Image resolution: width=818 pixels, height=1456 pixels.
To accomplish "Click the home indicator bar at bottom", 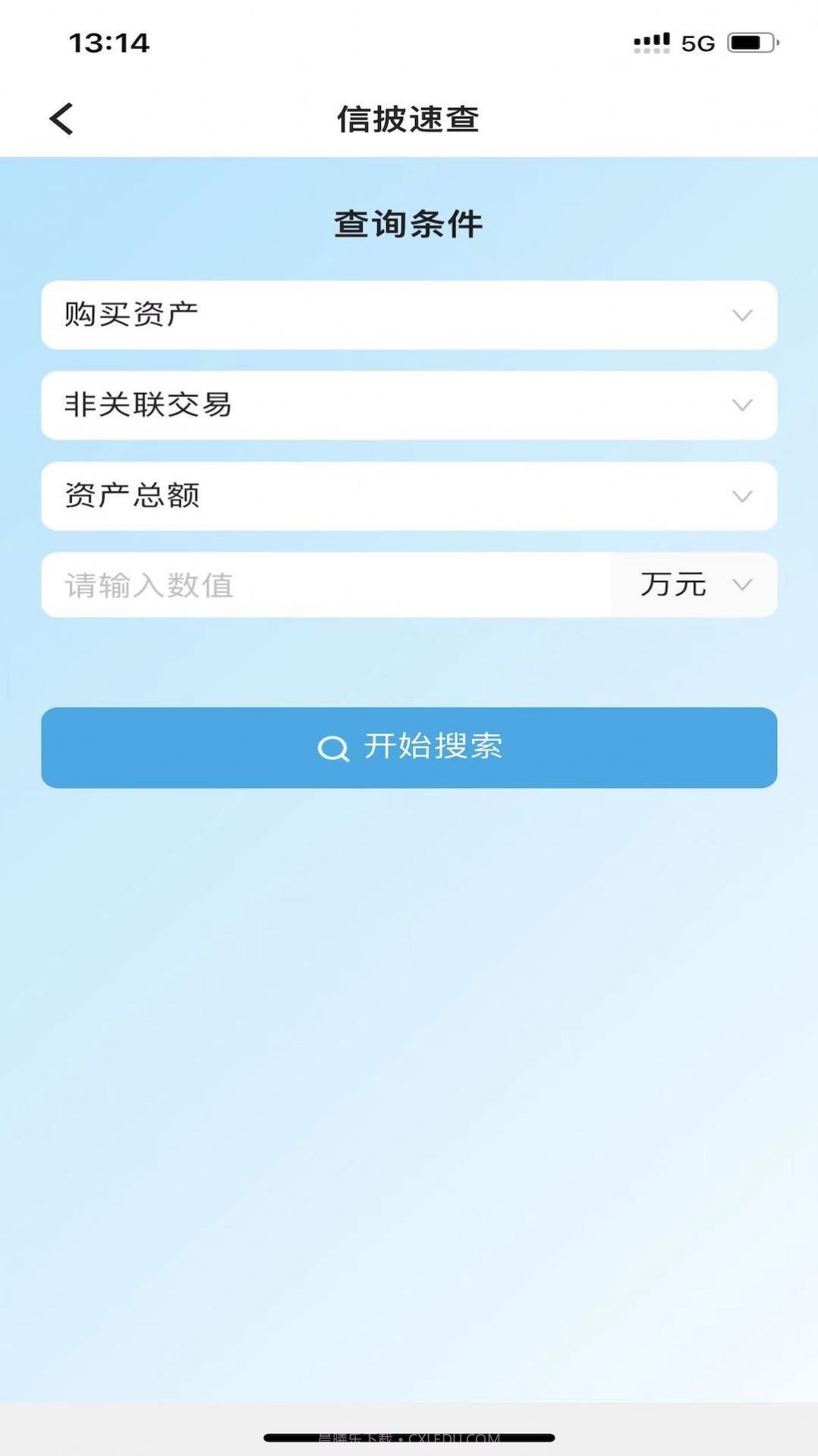I will (409, 1437).
